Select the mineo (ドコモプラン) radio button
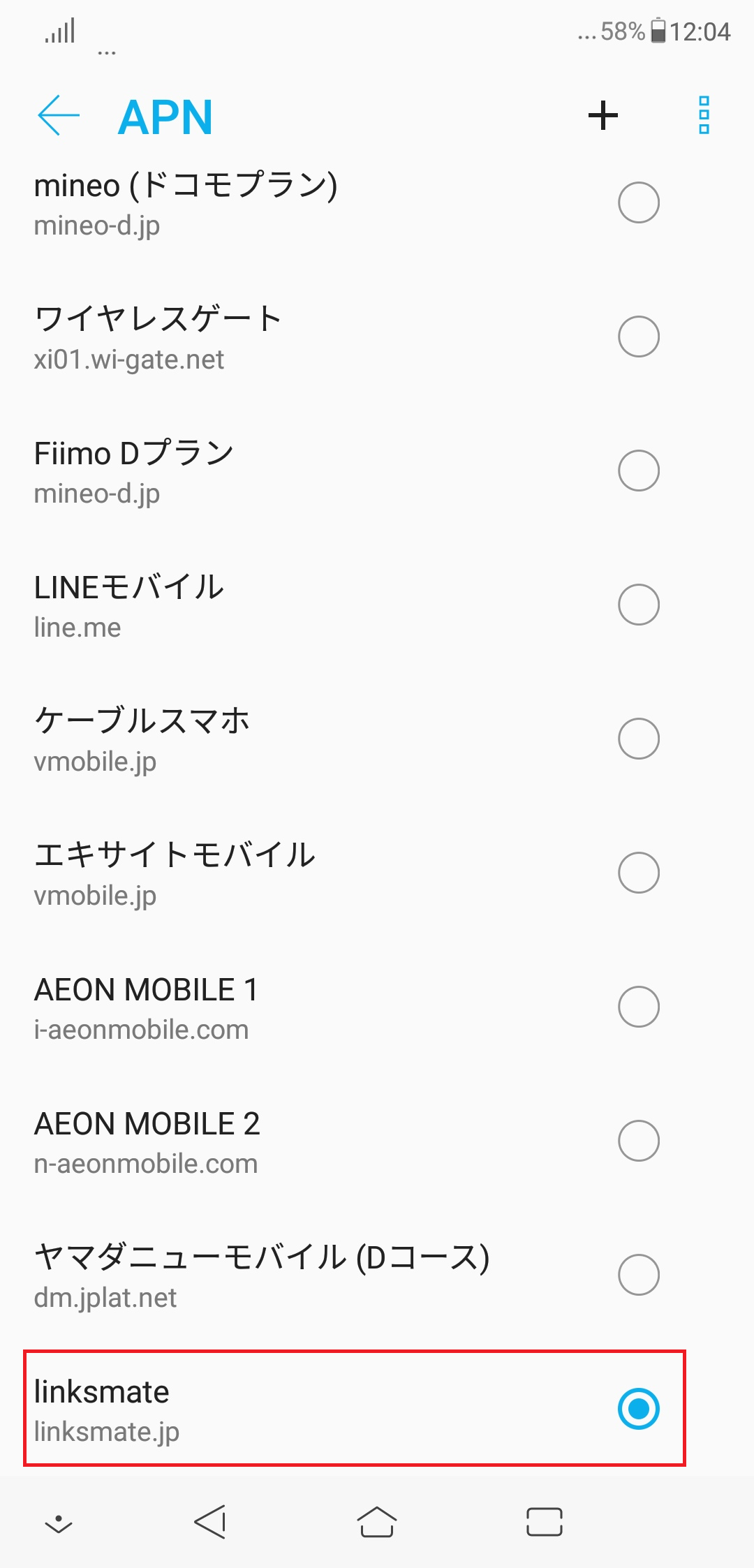The height and width of the screenshot is (1568, 754). coord(638,202)
